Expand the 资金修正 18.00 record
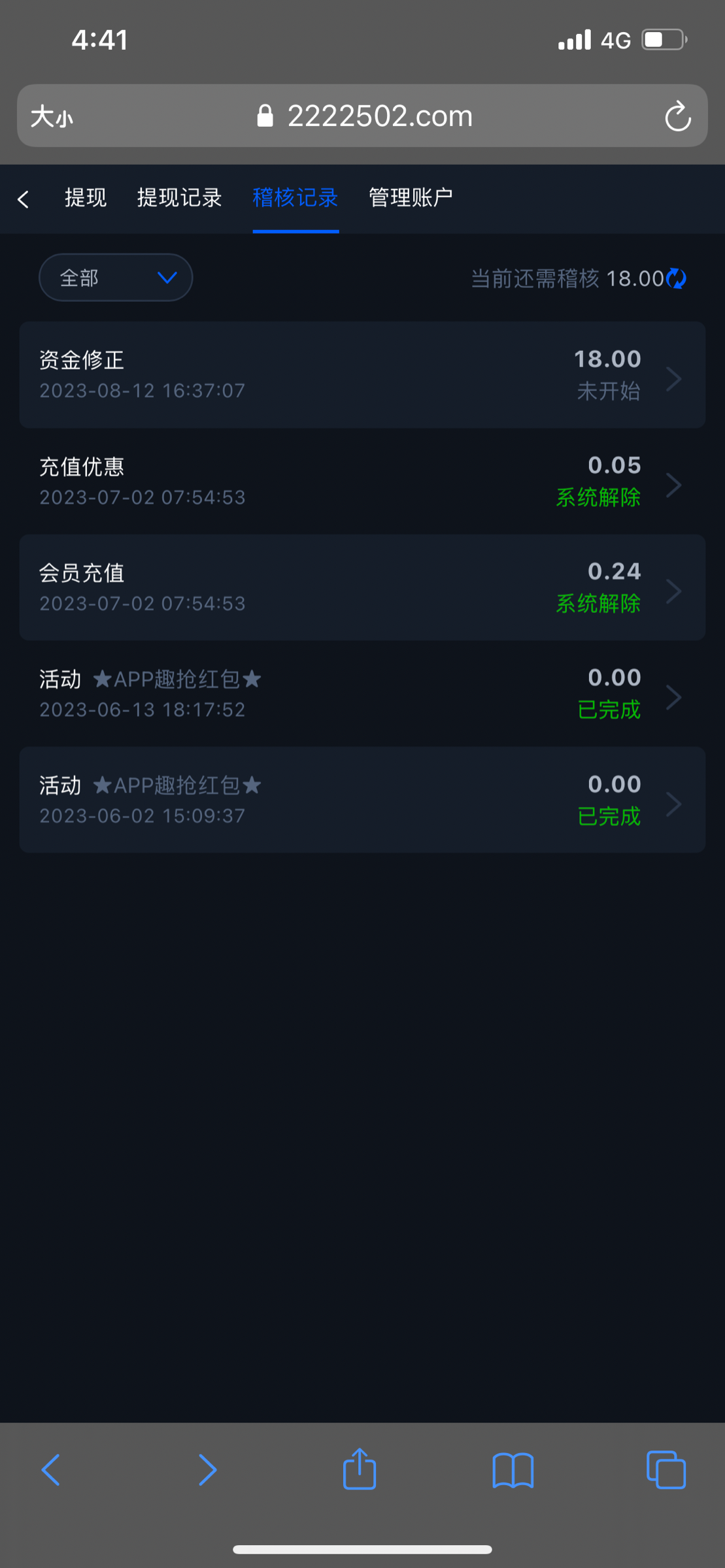This screenshot has width=725, height=1568. [x=362, y=375]
